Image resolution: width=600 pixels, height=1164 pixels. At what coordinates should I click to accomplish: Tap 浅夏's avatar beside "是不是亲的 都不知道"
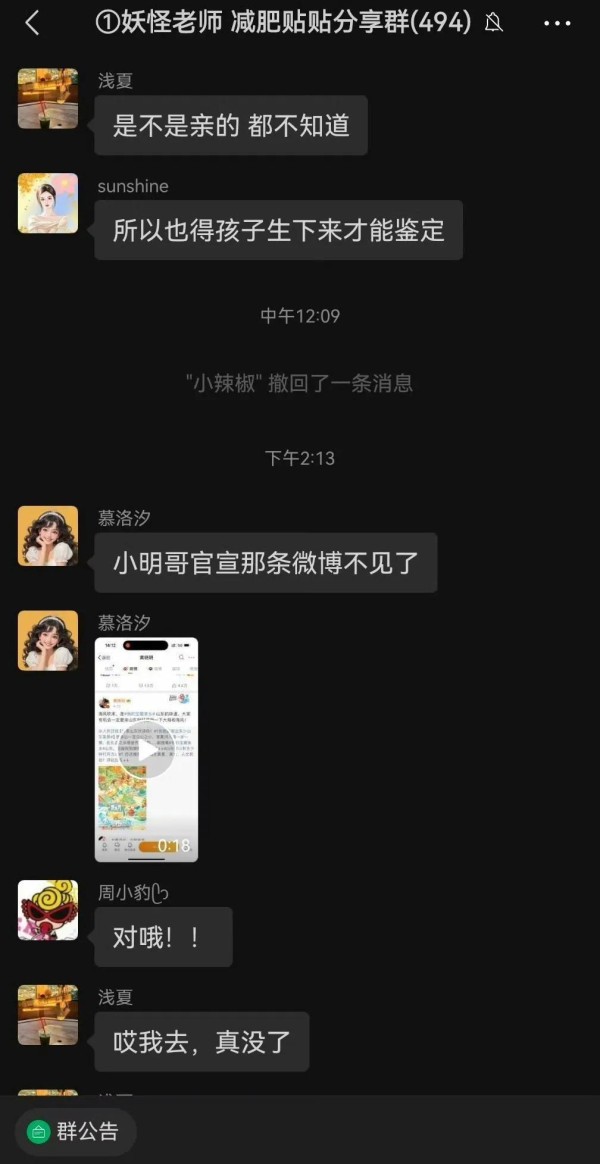click(x=48, y=99)
